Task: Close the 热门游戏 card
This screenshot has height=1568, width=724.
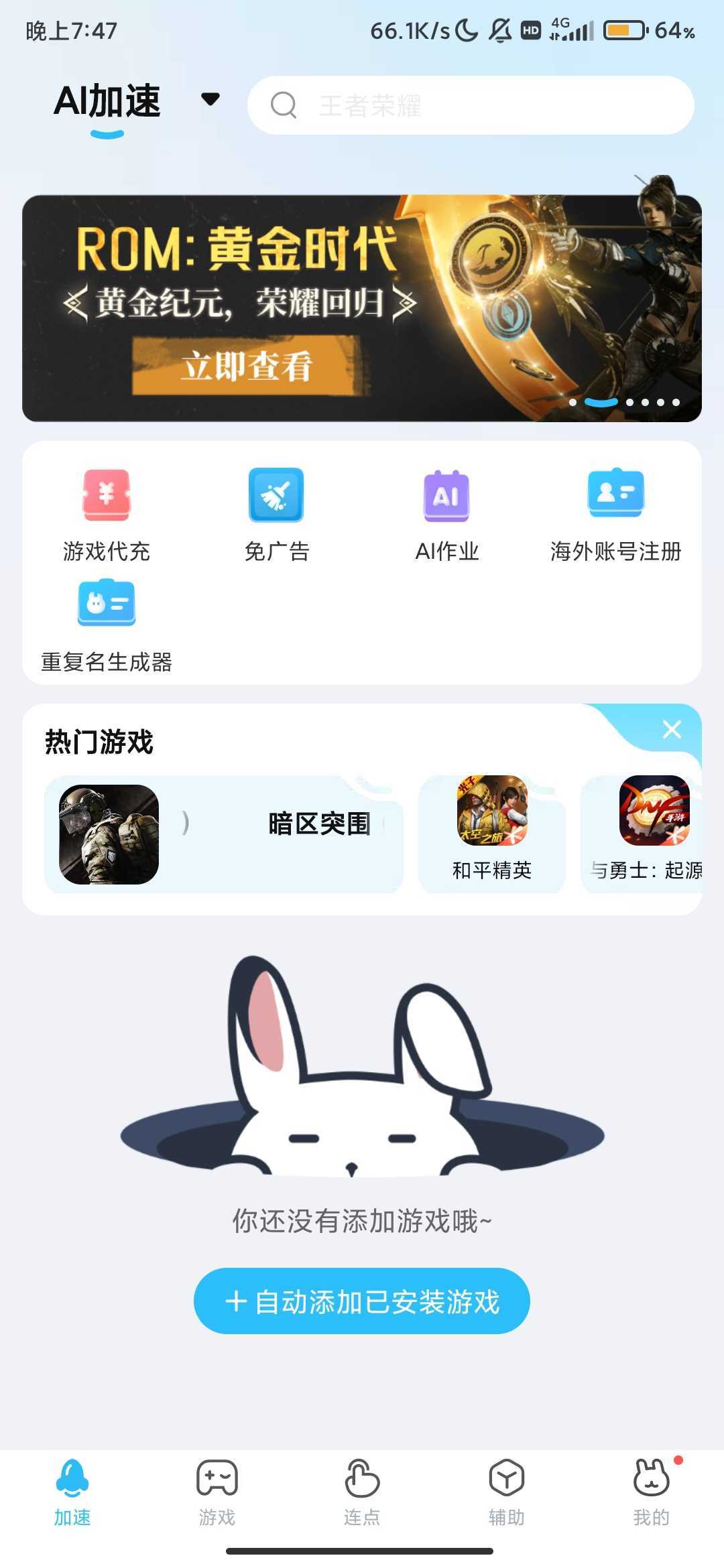Action: point(672,729)
